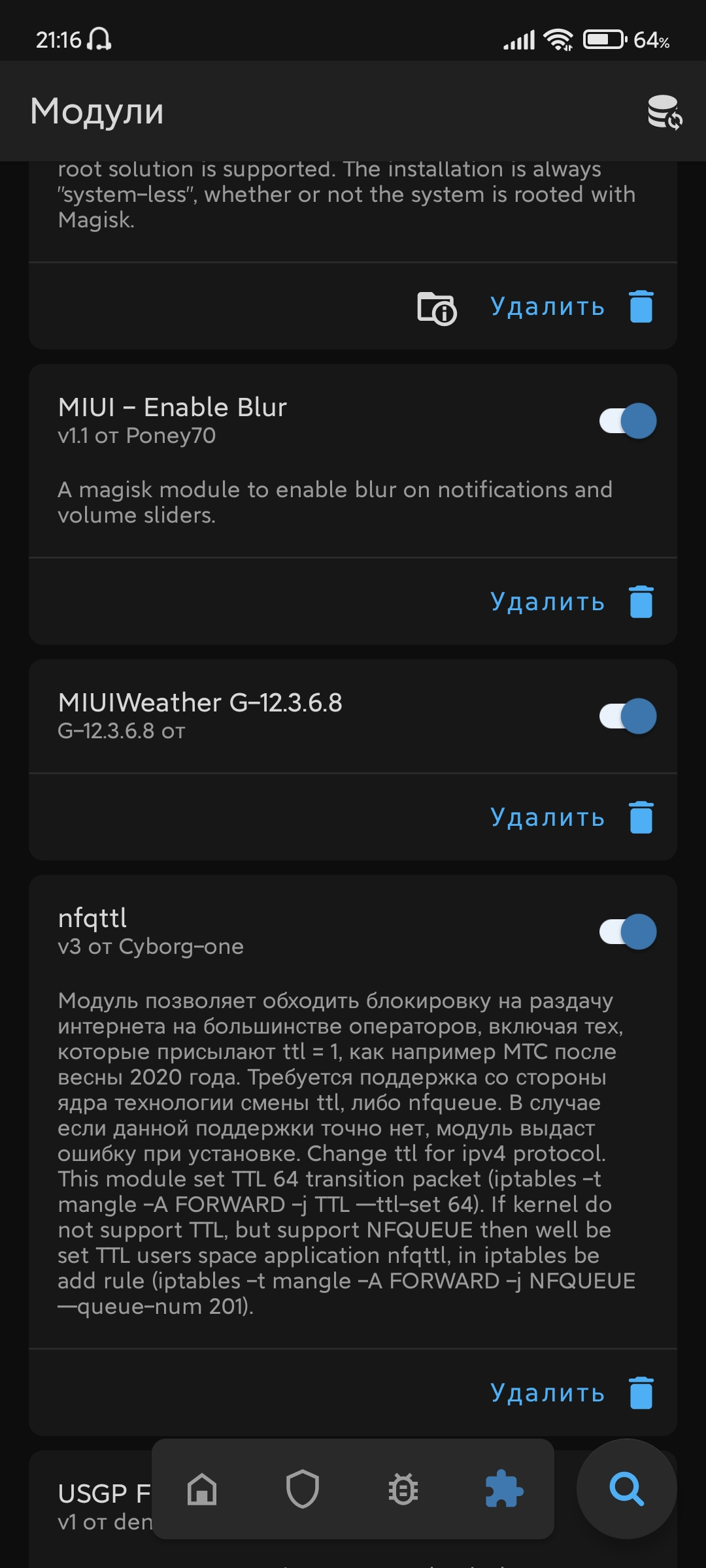Disable the MIUI – Enable Blur module
The image size is (706, 1568).
(628, 421)
